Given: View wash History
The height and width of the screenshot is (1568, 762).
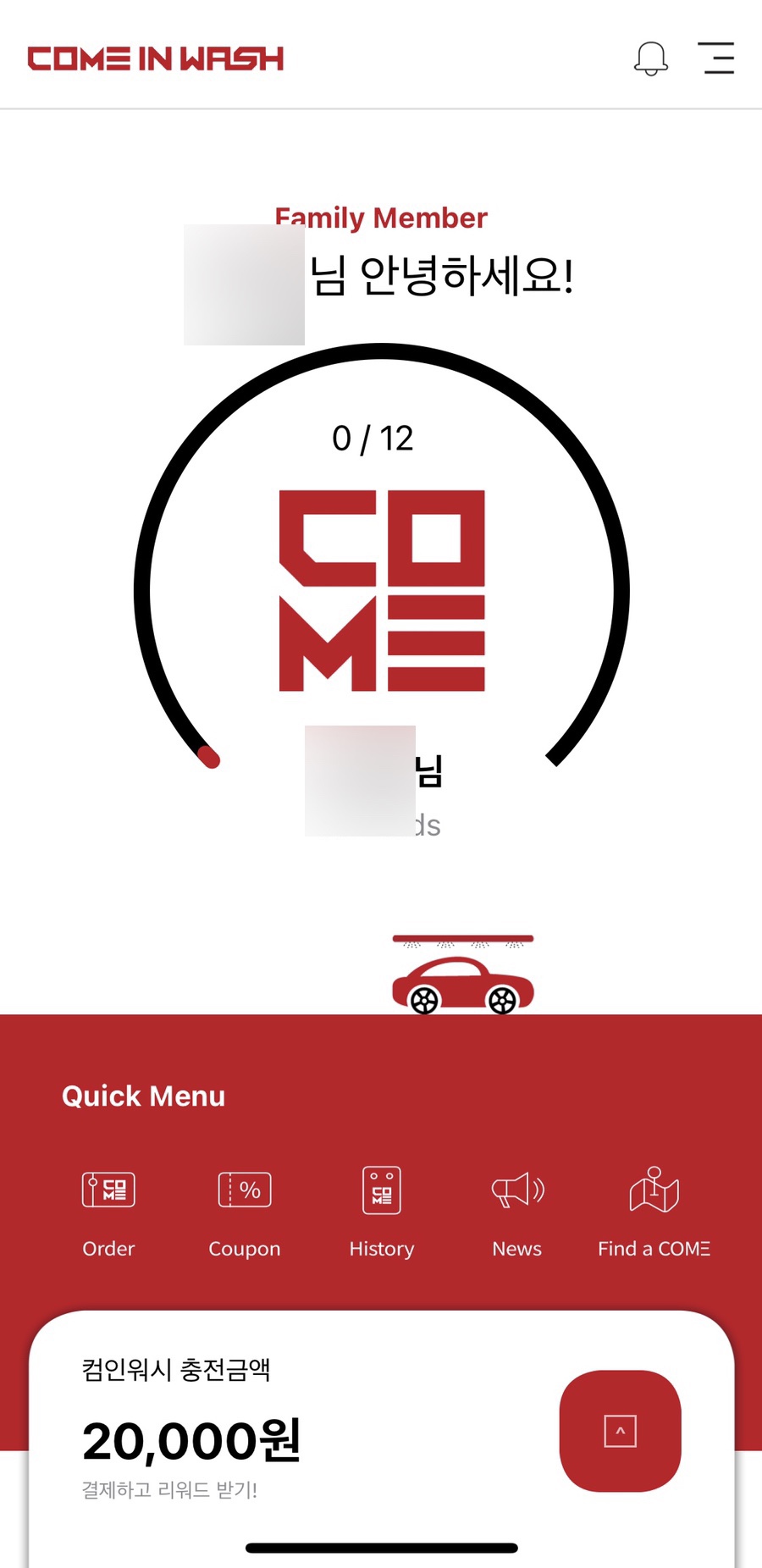Looking at the screenshot, I should pos(381,1211).
